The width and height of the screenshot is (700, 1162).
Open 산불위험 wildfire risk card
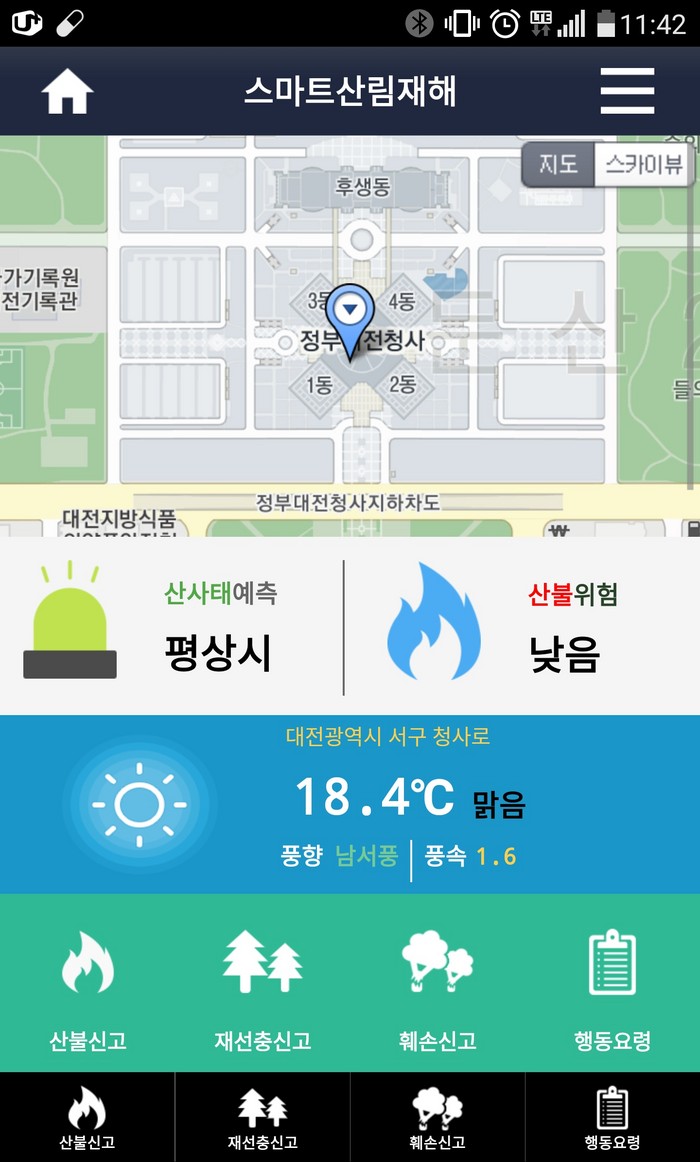tap(522, 627)
